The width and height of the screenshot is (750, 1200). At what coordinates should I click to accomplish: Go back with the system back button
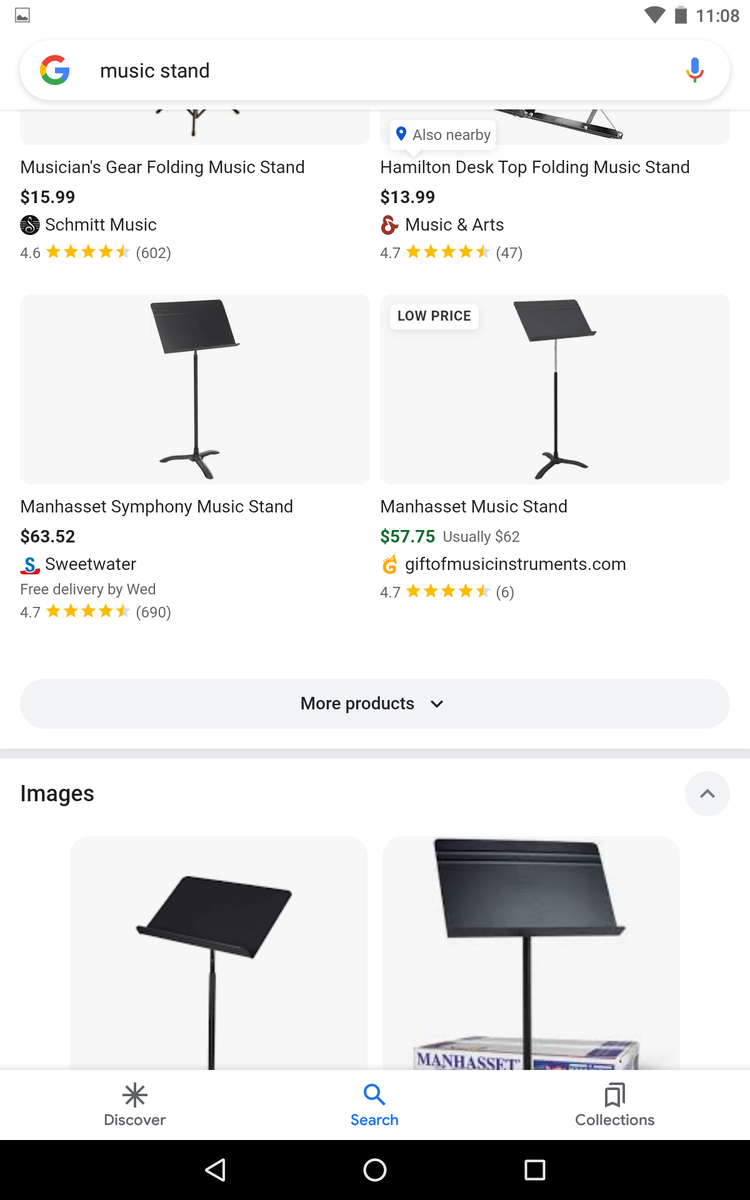pos(215,1170)
